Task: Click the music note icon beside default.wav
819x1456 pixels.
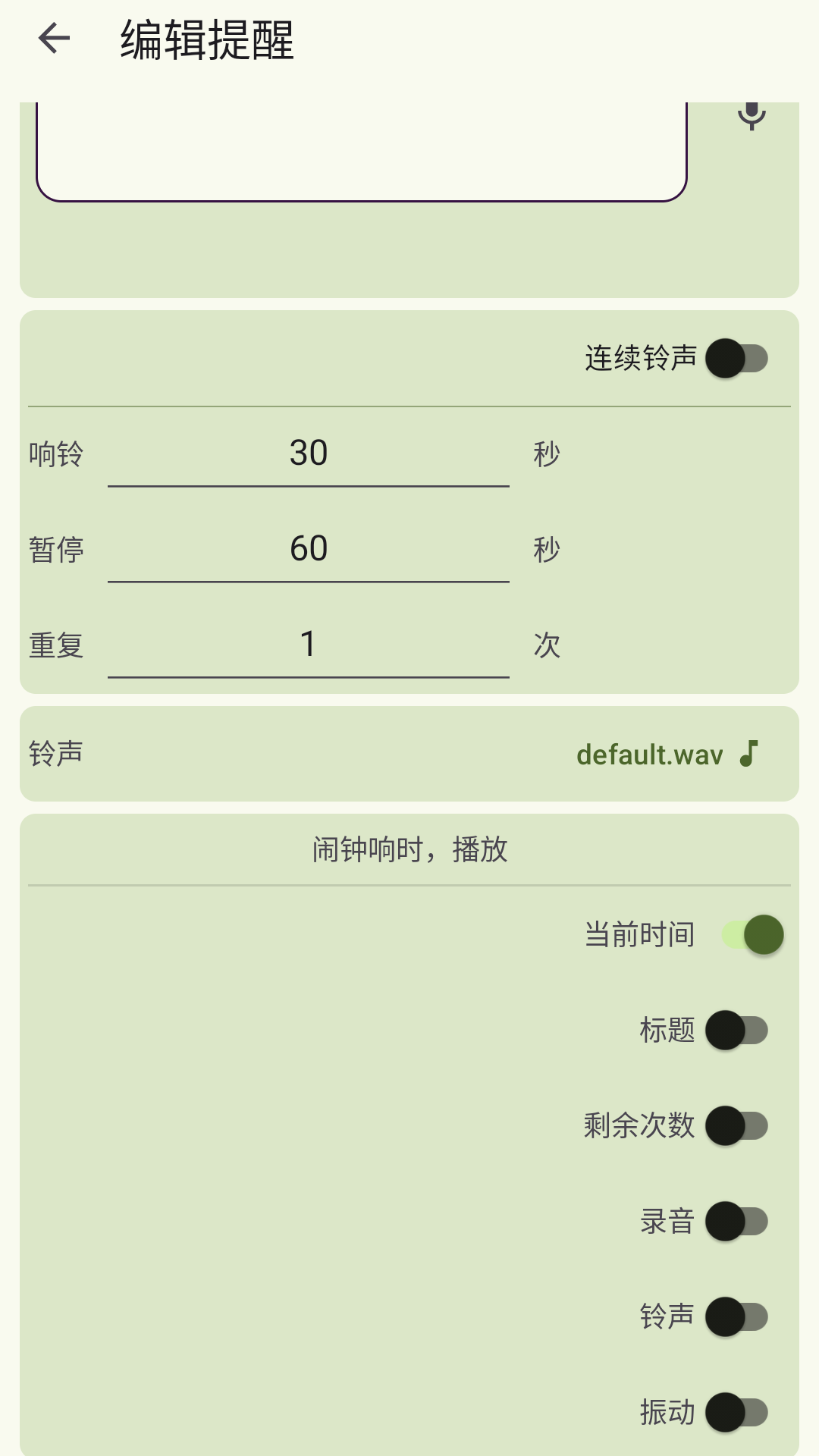Action: click(751, 755)
